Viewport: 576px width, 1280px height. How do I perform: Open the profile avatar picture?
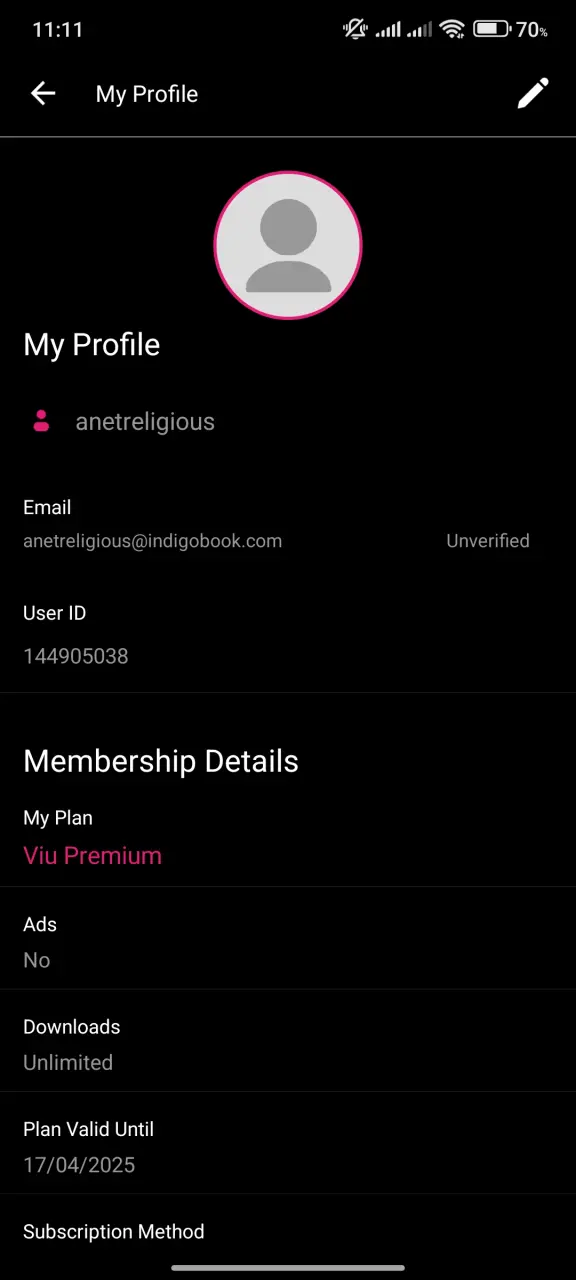[x=288, y=245]
